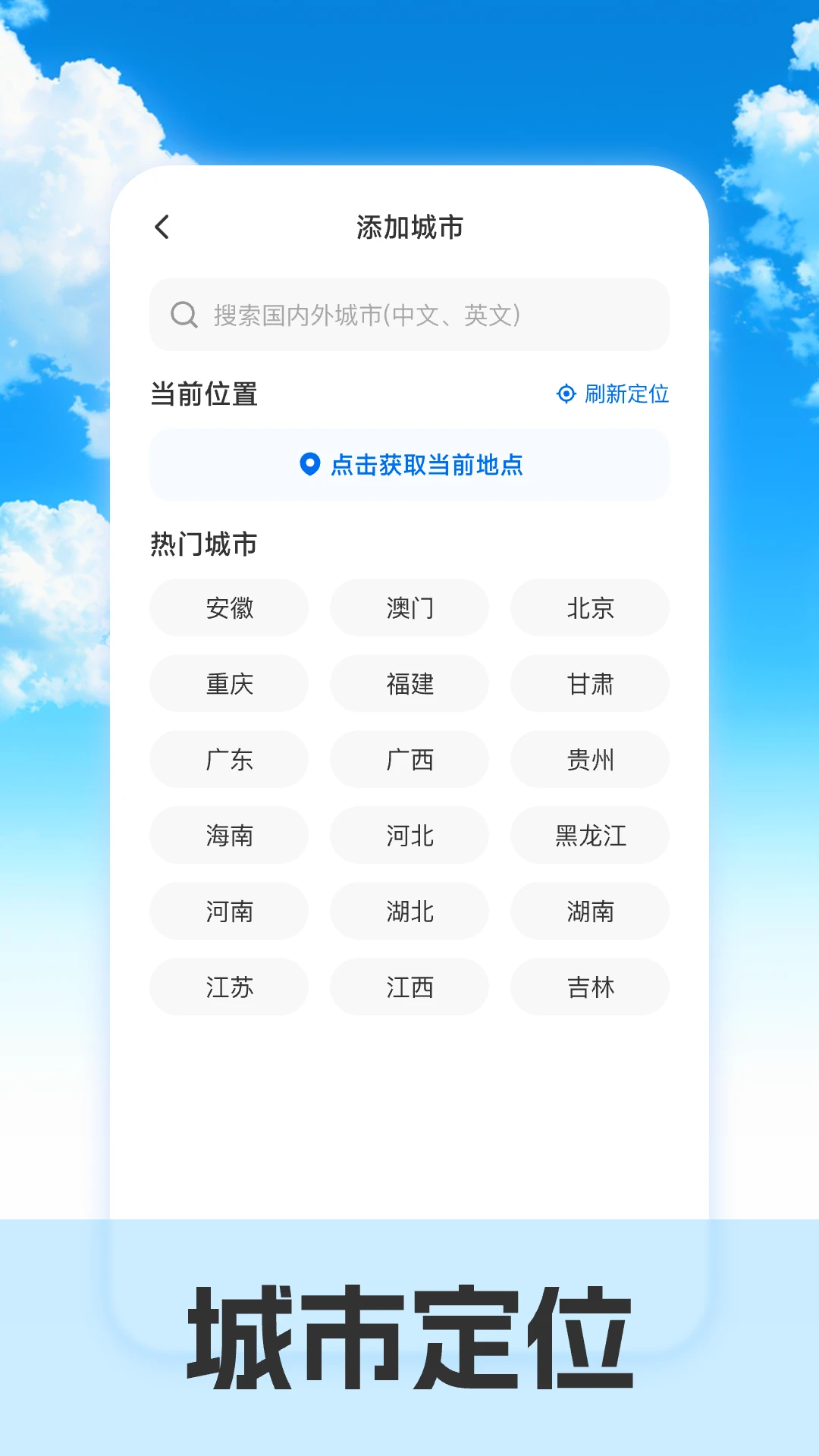Tap 吉林 in the bottom row
Screen dimensions: 819x1456
point(590,987)
